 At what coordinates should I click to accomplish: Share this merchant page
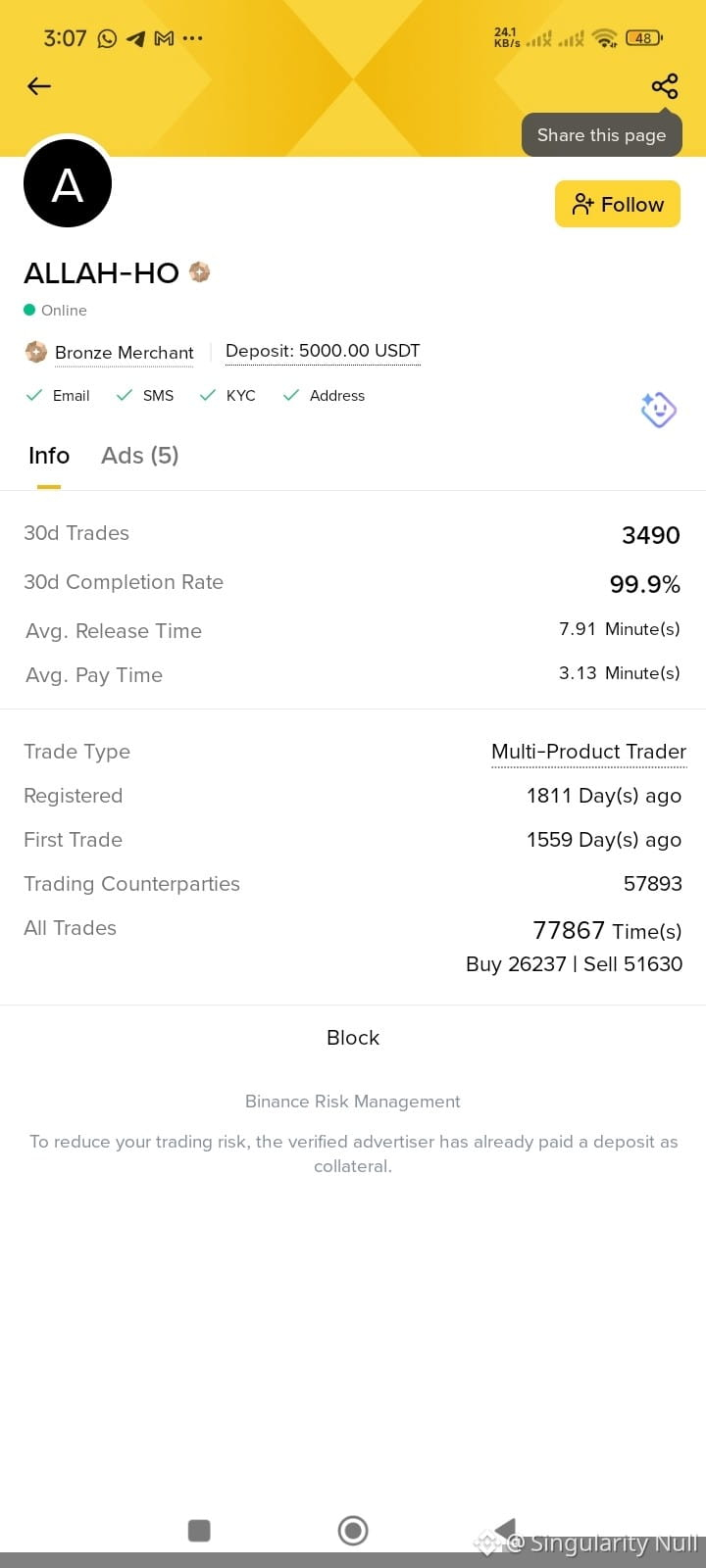665,86
